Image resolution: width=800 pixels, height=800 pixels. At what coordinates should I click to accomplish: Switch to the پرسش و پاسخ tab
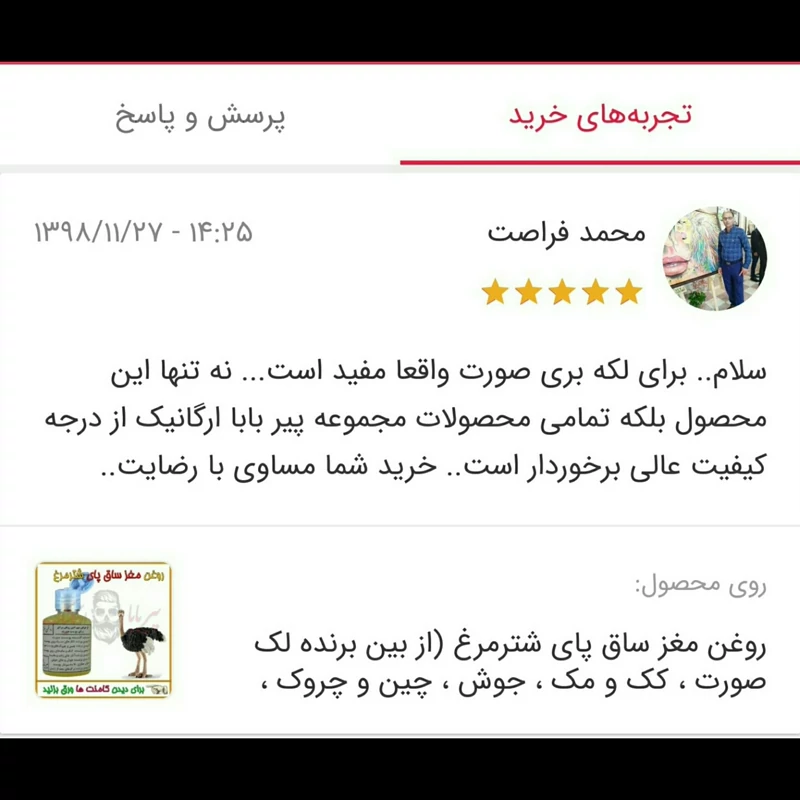tap(200, 116)
